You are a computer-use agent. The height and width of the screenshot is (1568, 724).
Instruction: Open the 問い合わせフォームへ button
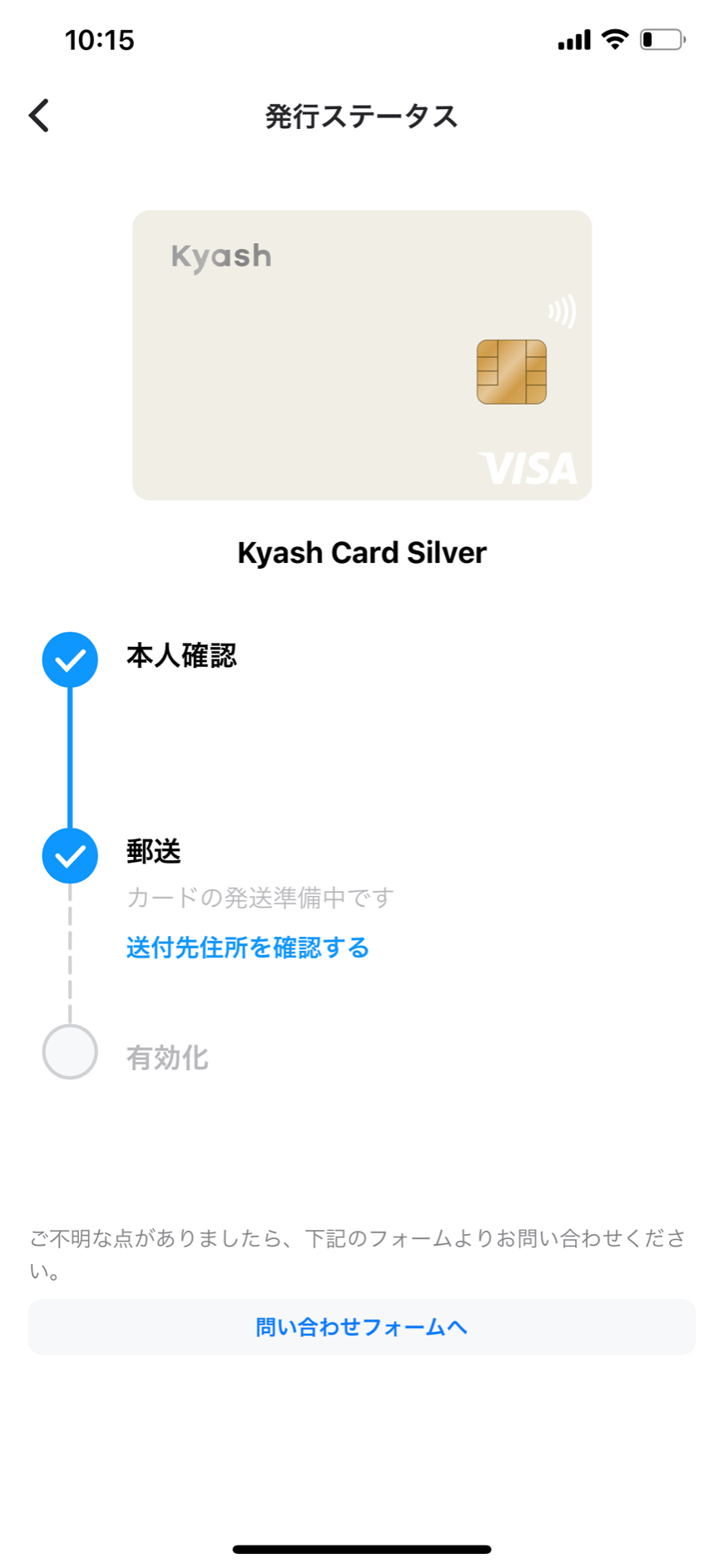pyautogui.click(x=362, y=1327)
